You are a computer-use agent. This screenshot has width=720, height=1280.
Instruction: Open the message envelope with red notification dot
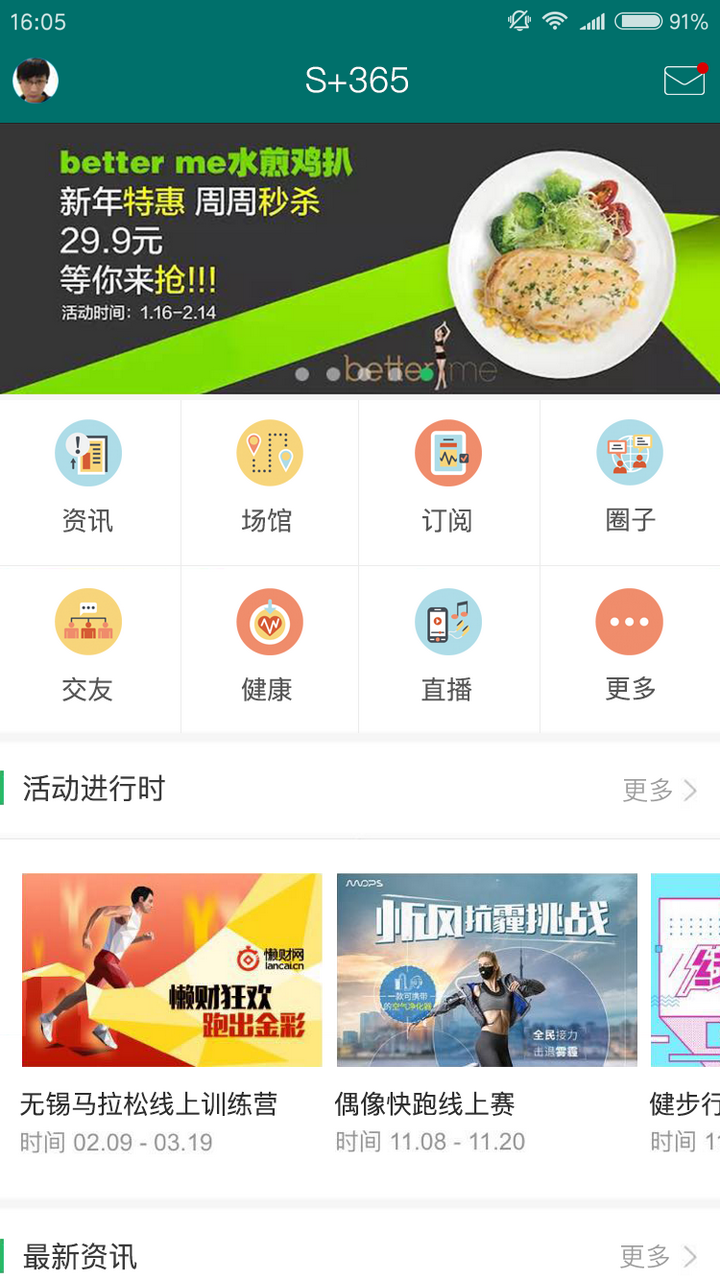[683, 80]
